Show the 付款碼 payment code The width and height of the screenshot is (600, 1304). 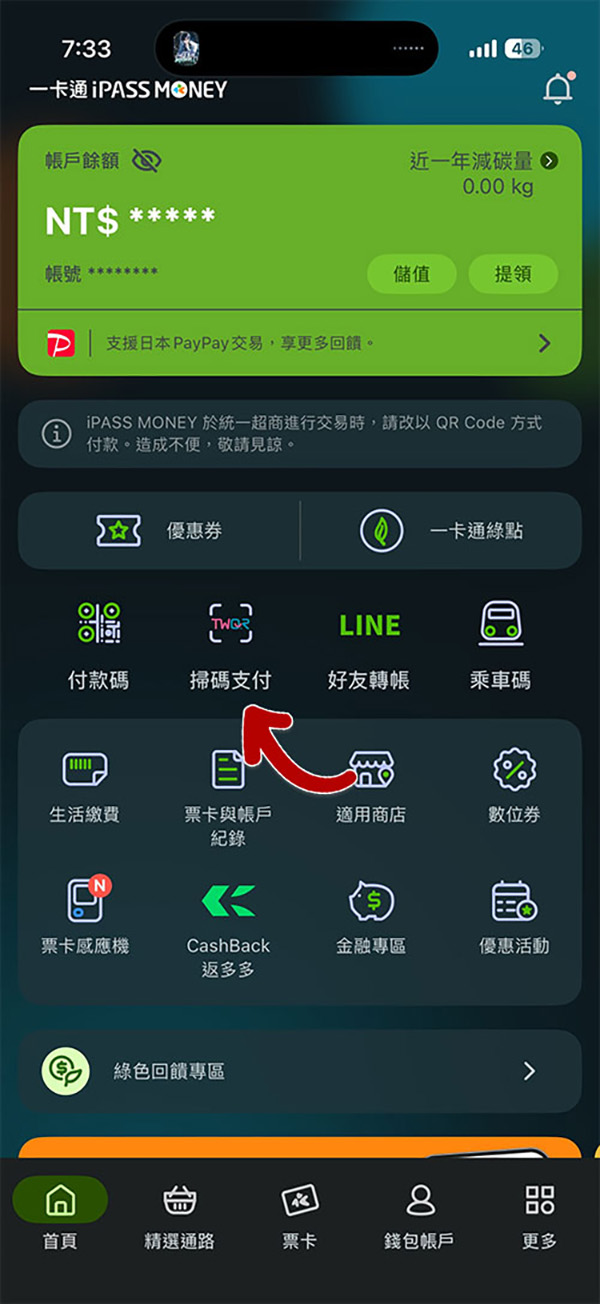pos(98,646)
